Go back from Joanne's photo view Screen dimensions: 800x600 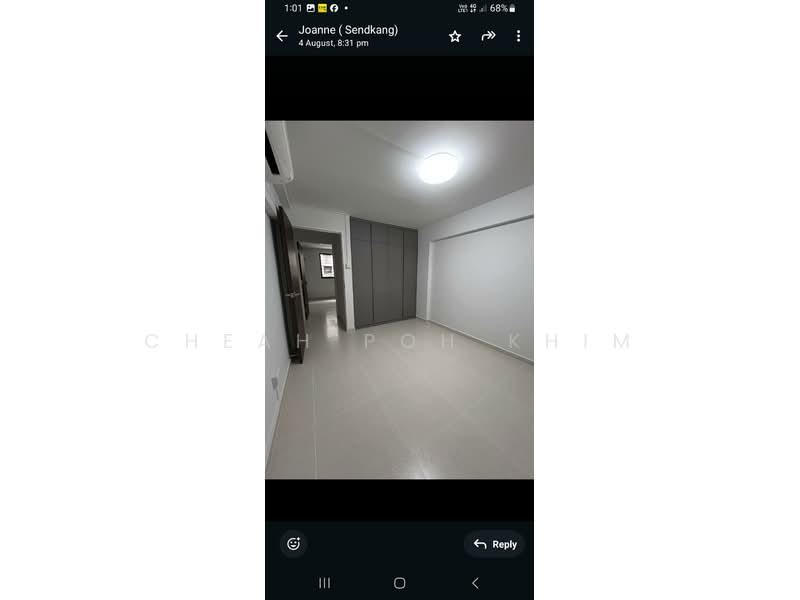282,36
